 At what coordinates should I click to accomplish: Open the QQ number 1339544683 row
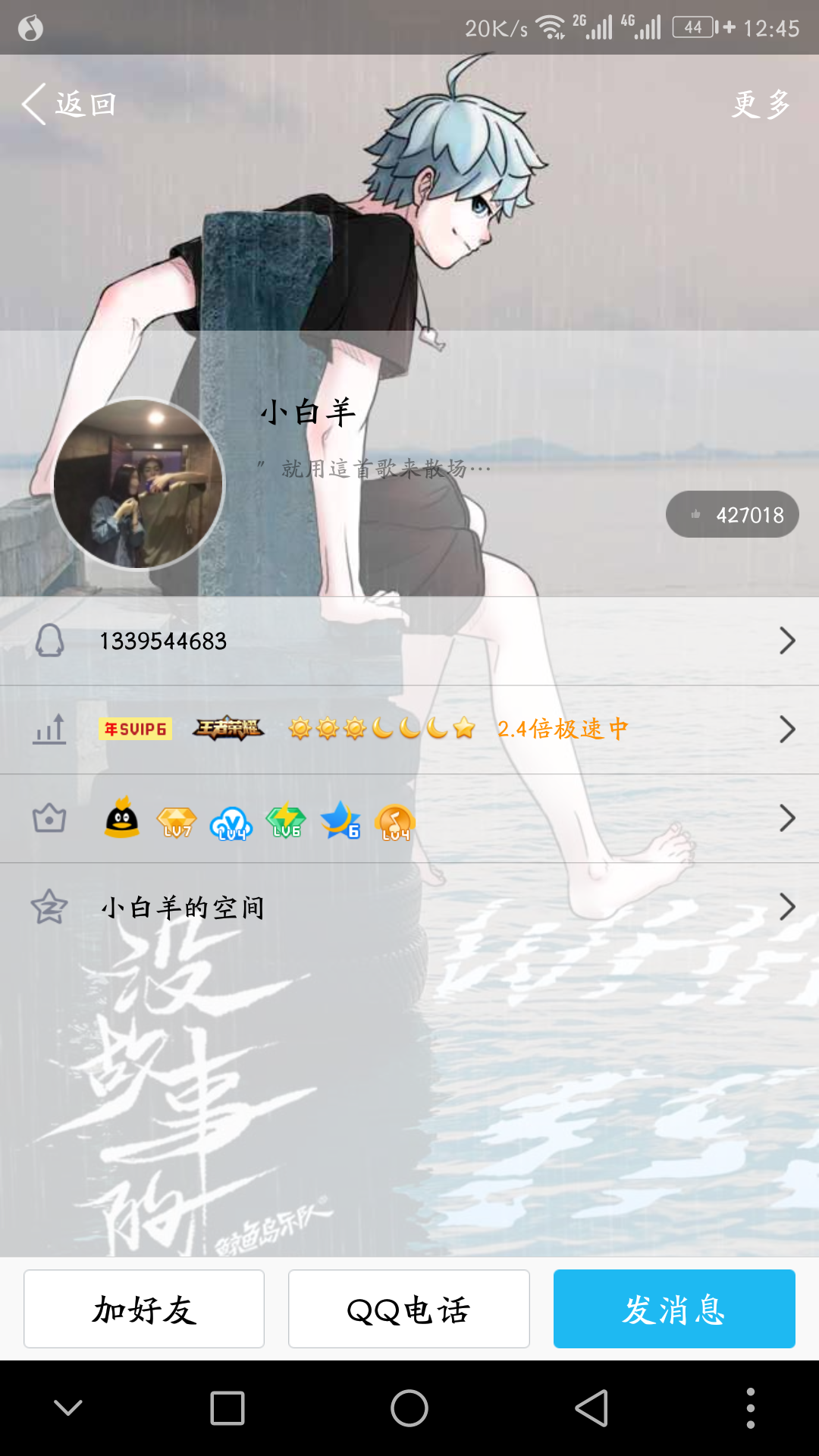409,641
